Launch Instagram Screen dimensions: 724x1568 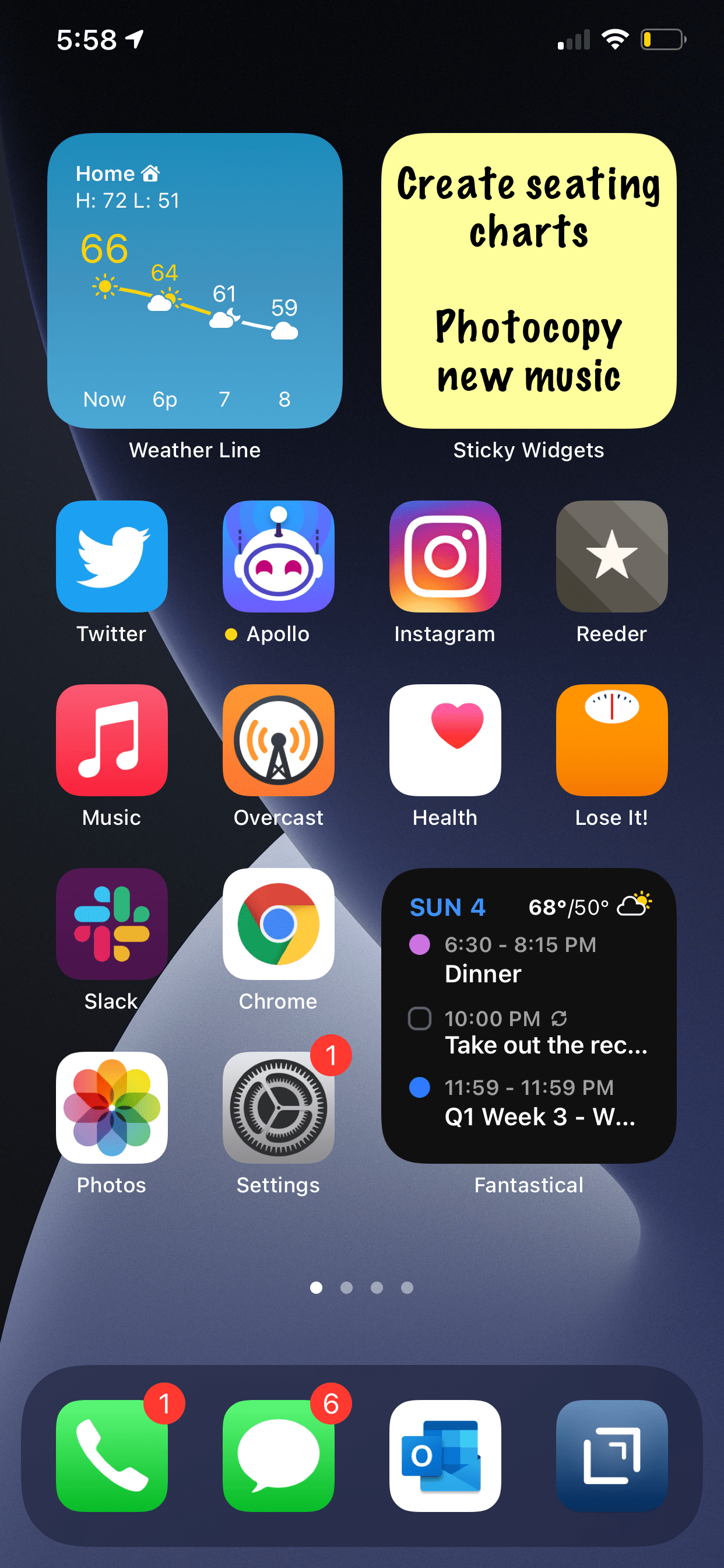(445, 556)
